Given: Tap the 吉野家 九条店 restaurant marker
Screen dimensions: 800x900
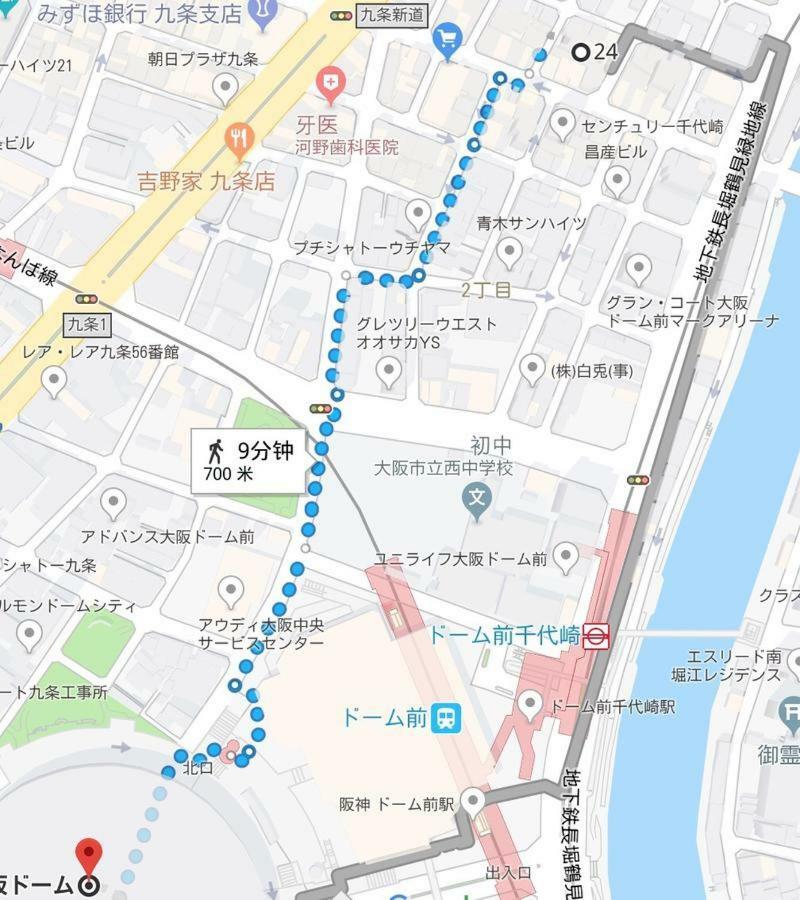Looking at the screenshot, I should coord(238,138).
